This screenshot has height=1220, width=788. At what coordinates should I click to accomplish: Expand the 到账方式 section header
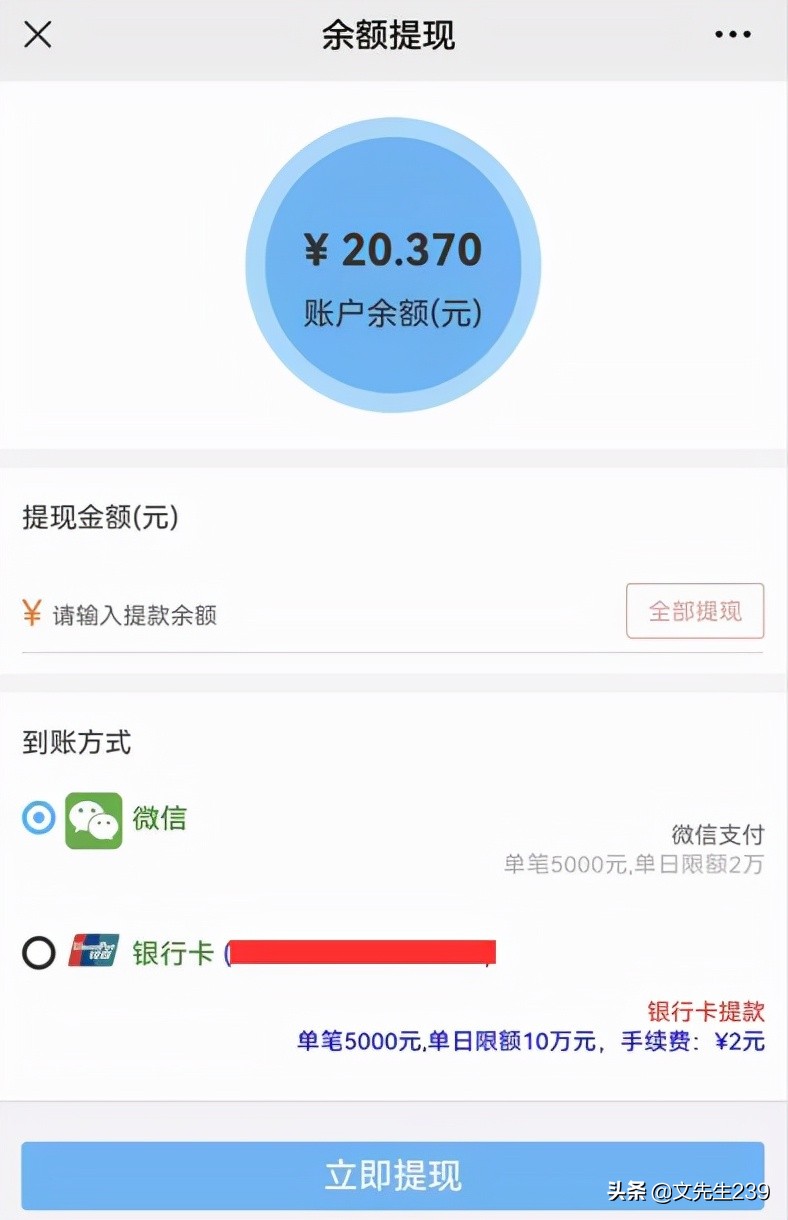(x=76, y=741)
